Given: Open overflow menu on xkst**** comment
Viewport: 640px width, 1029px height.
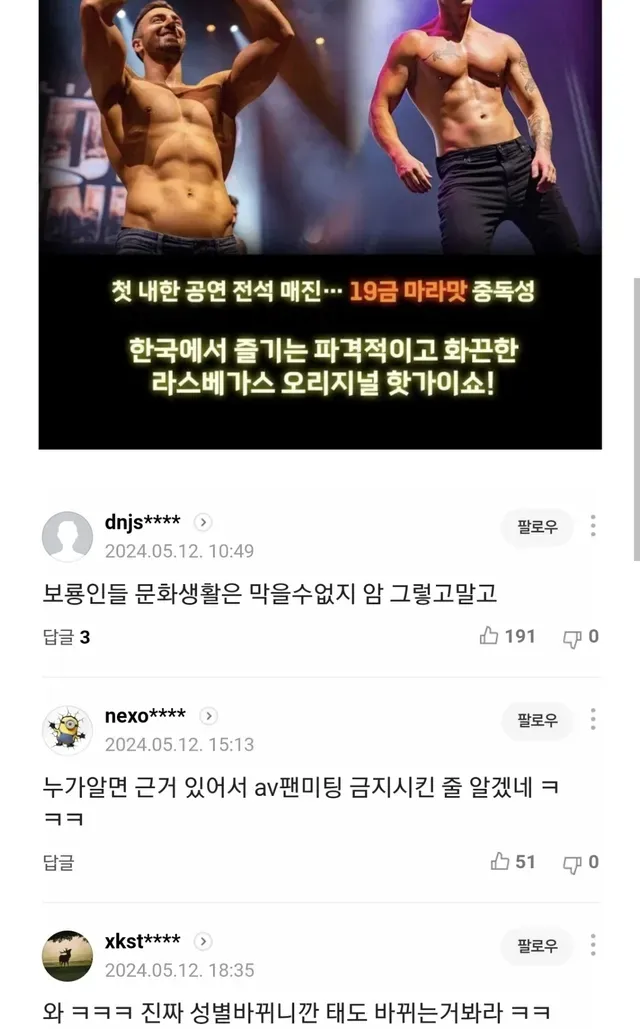Looking at the screenshot, I should tap(593, 945).
